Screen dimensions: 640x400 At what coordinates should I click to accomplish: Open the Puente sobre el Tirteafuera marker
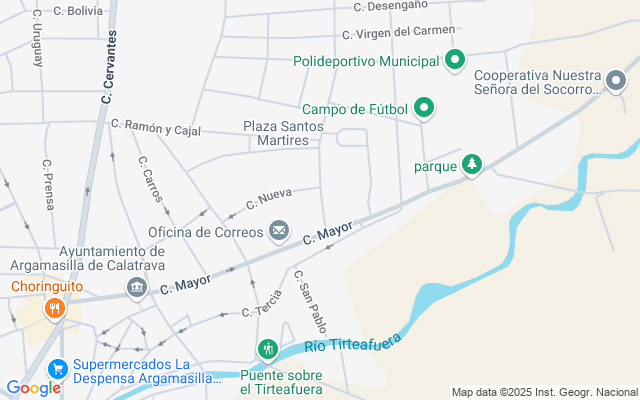click(x=268, y=350)
